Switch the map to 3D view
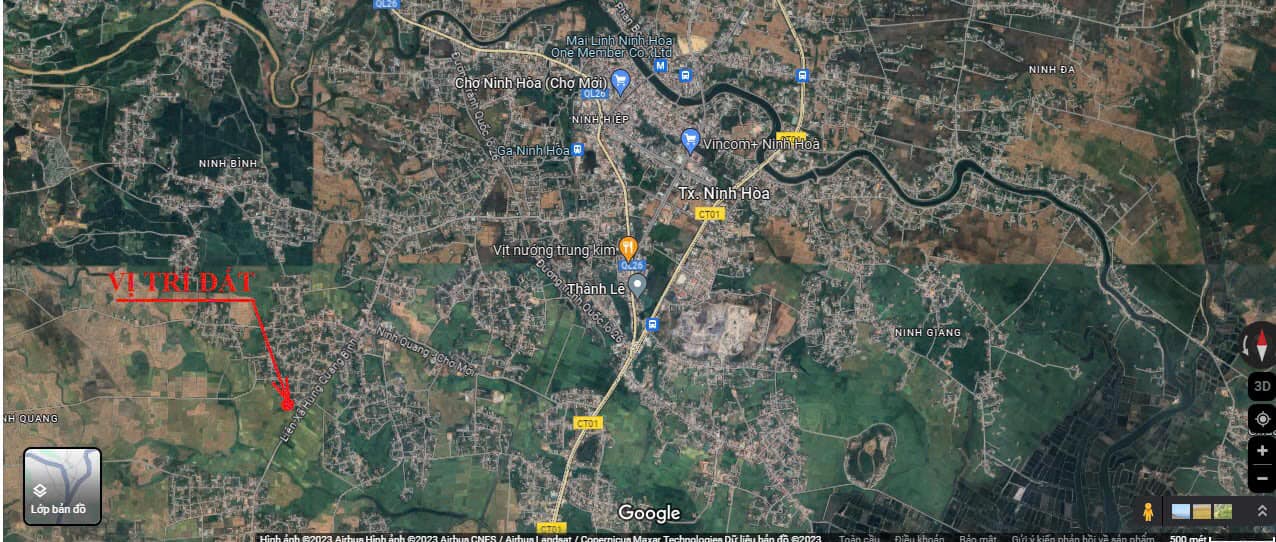 coord(1262,386)
